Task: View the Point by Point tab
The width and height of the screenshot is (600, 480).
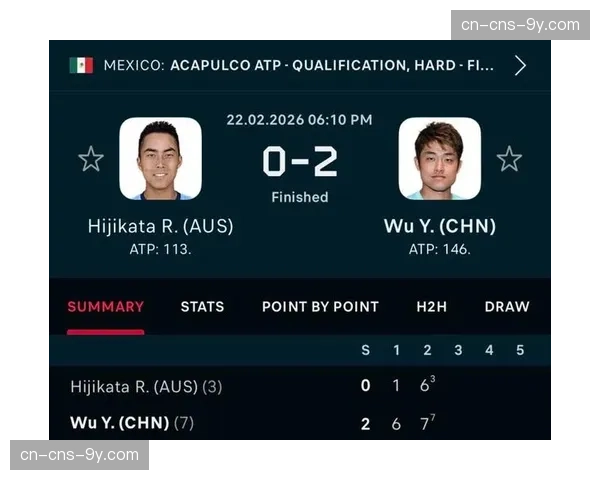Action: [x=320, y=307]
